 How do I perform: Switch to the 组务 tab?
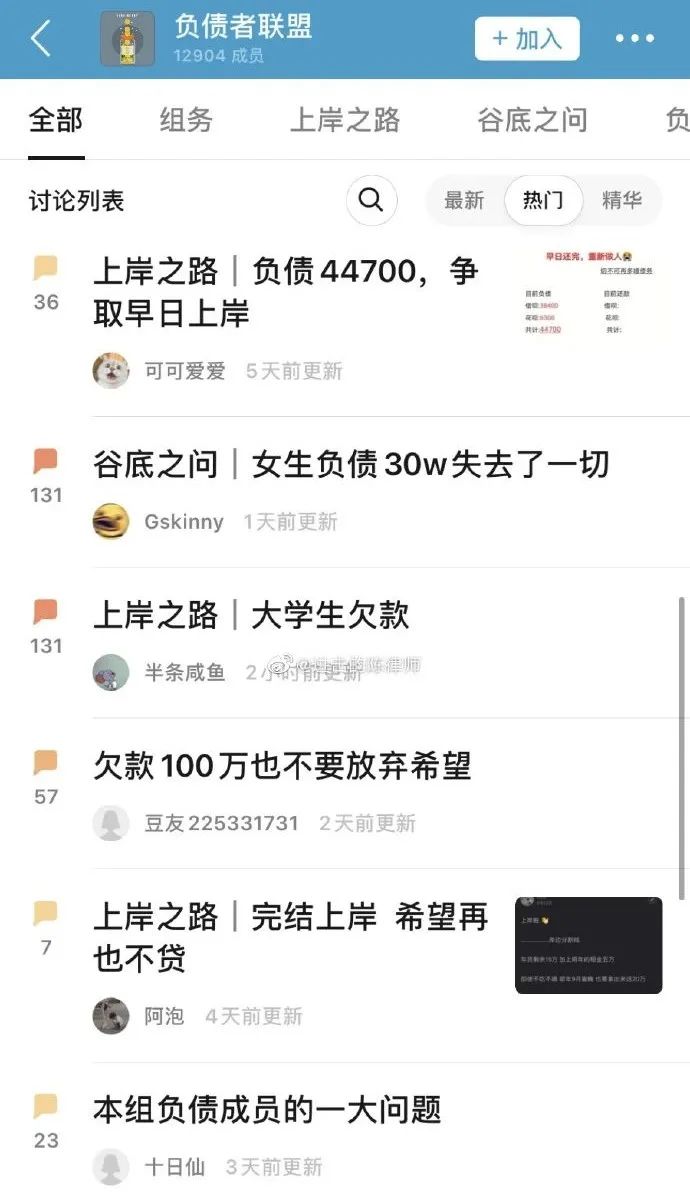click(186, 120)
